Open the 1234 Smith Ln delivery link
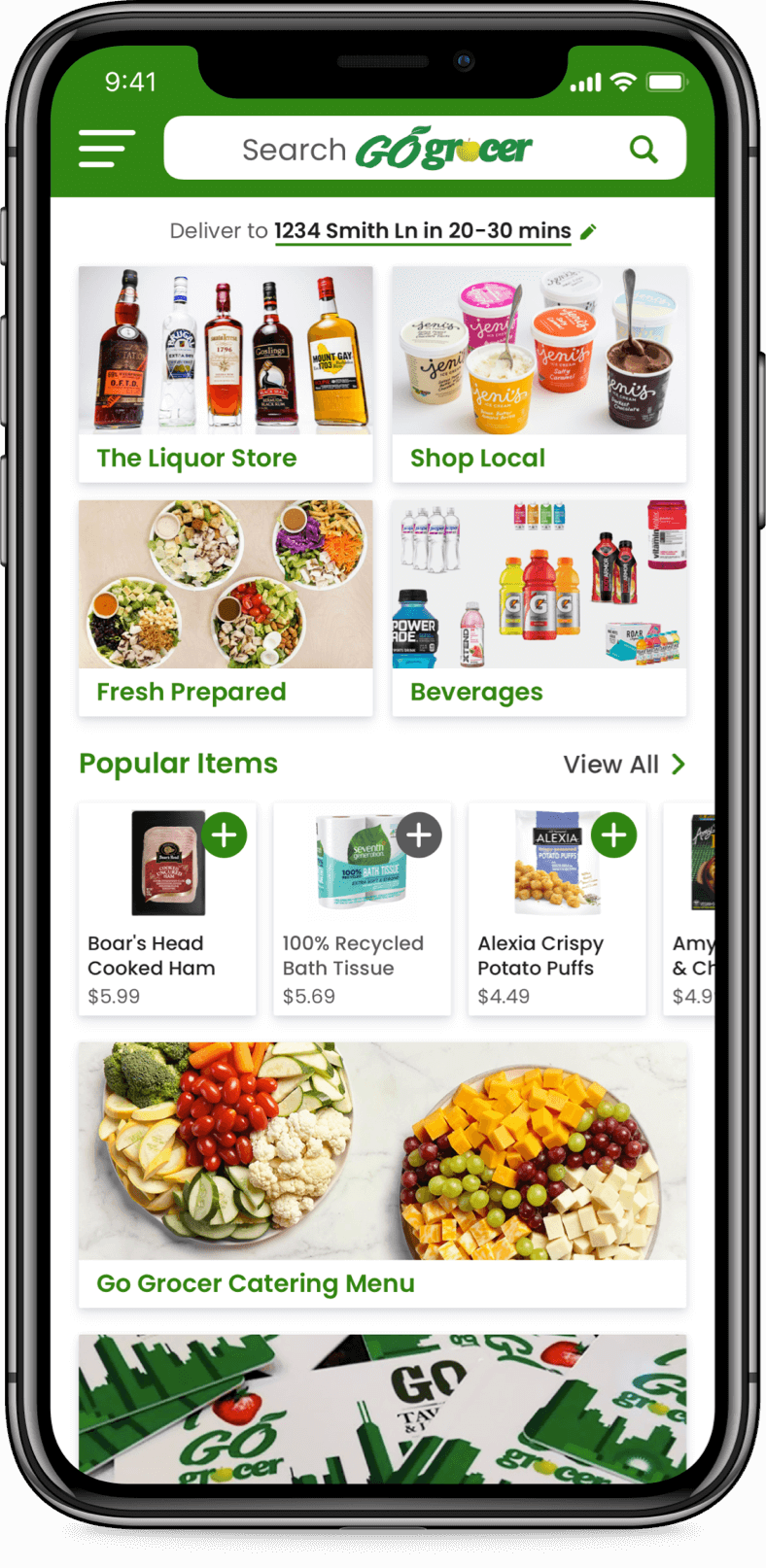 tap(422, 231)
